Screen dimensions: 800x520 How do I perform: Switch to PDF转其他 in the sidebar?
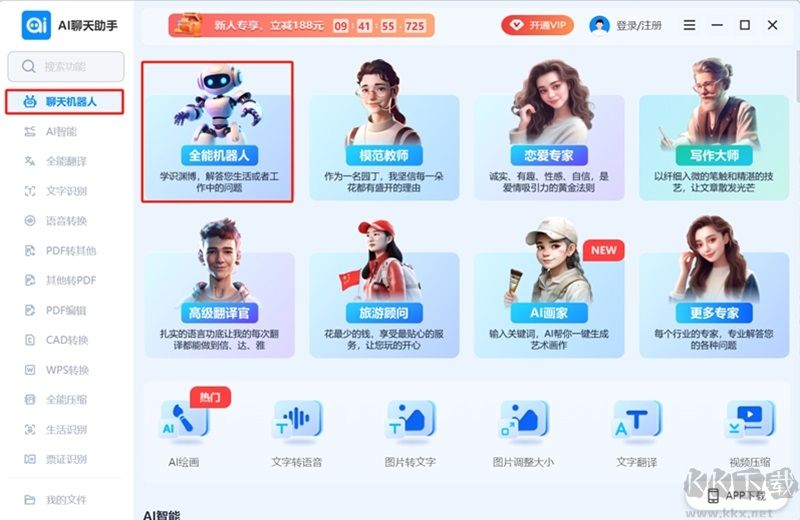click(x=70, y=251)
